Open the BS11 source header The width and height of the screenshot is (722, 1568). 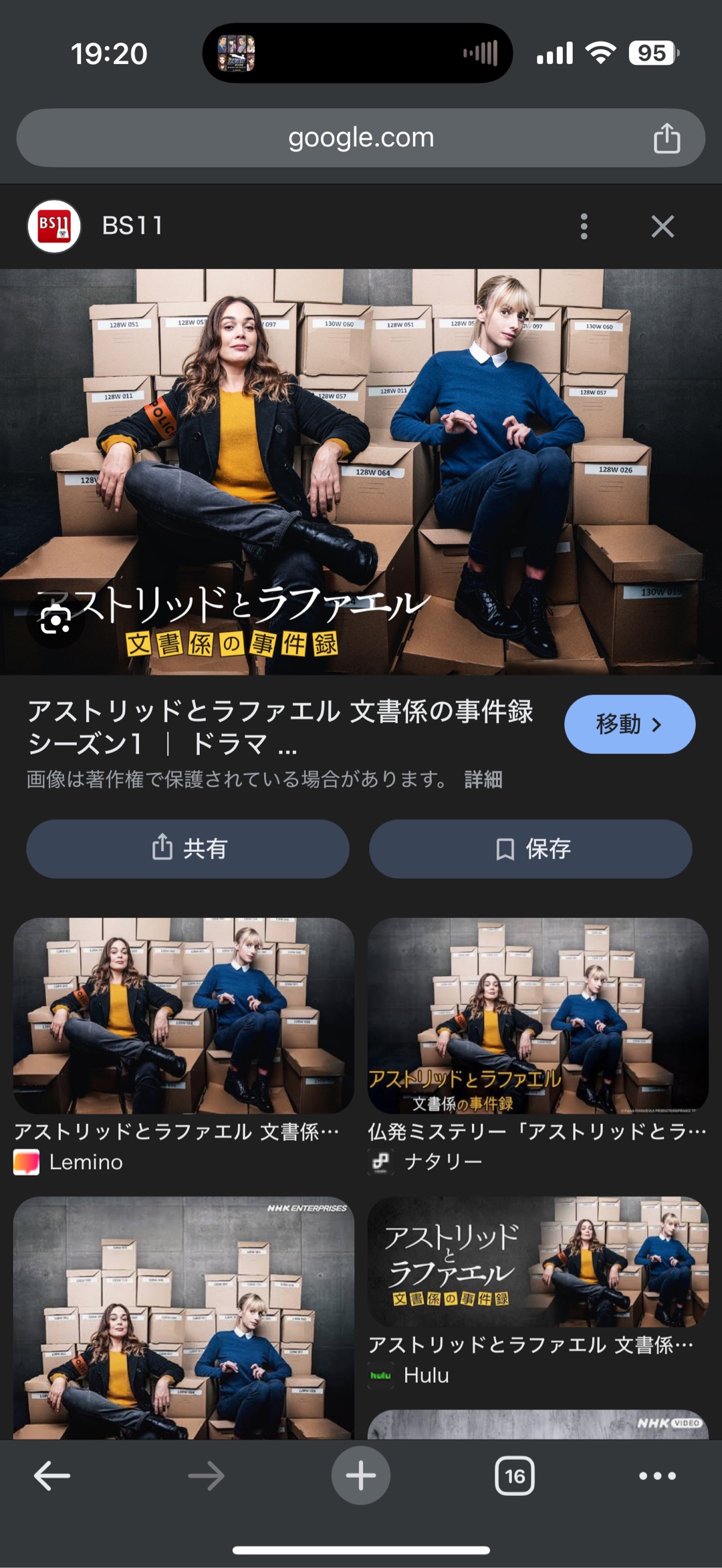pyautogui.click(x=134, y=226)
